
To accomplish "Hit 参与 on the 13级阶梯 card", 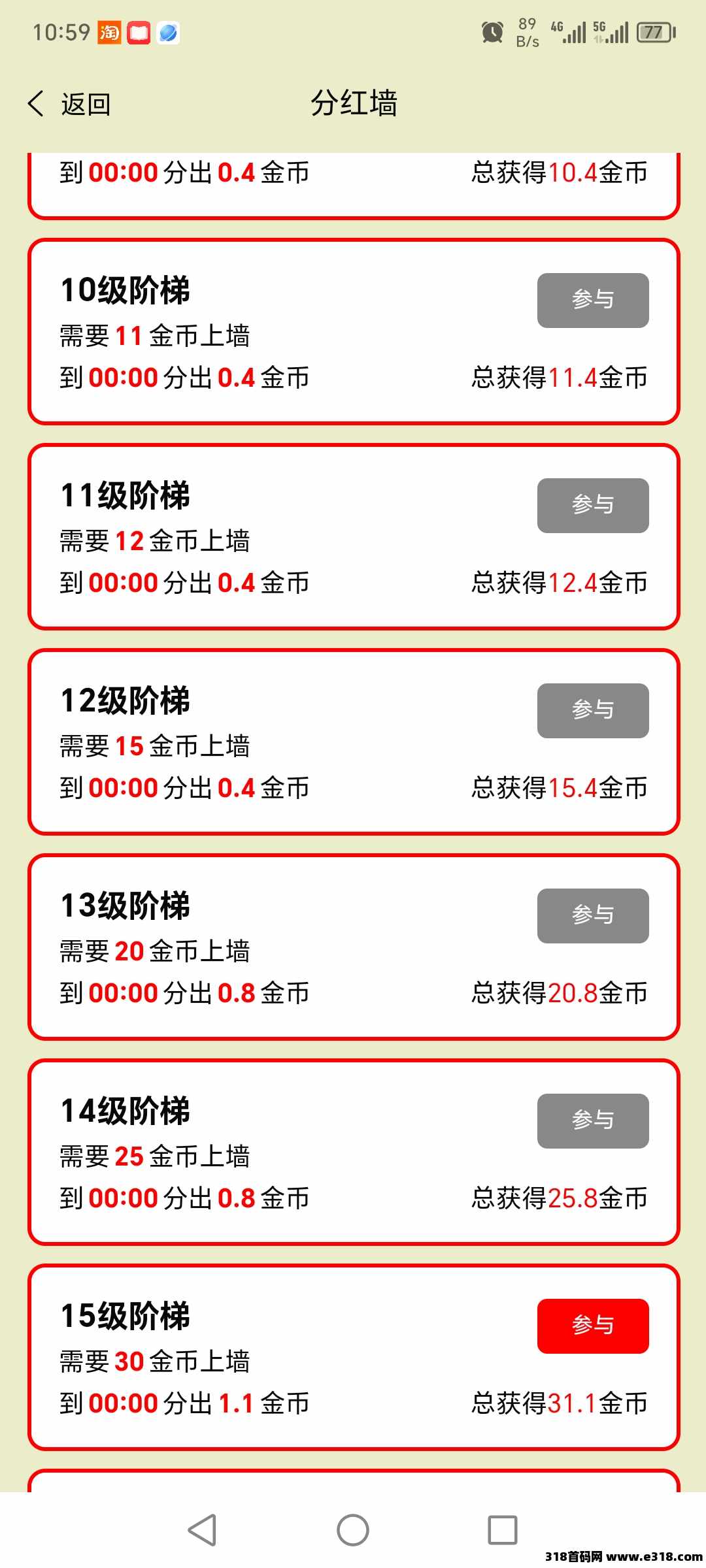I will (593, 916).
